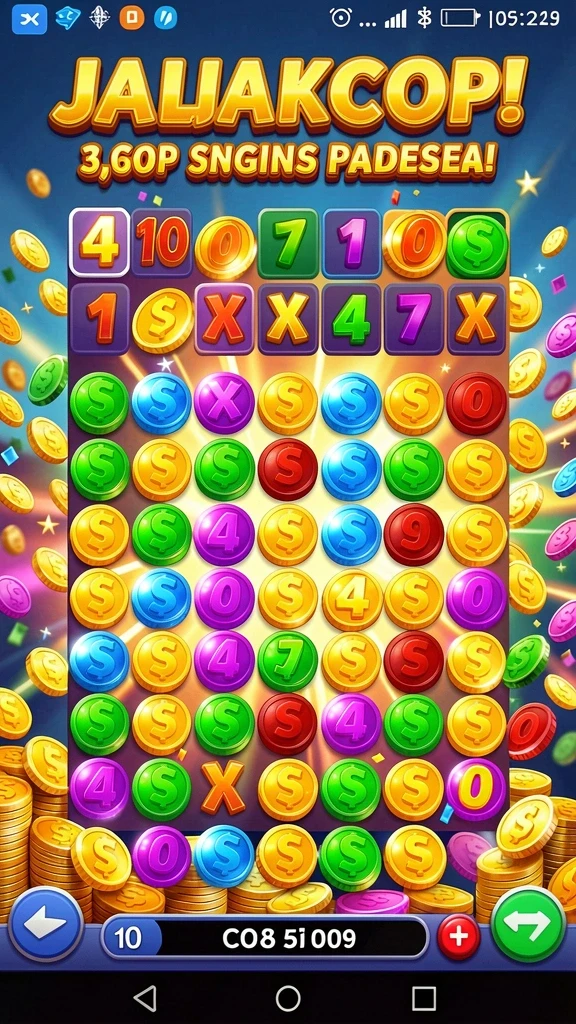
Task: Tap the green coin showing 7
Action: [x=287, y=662]
